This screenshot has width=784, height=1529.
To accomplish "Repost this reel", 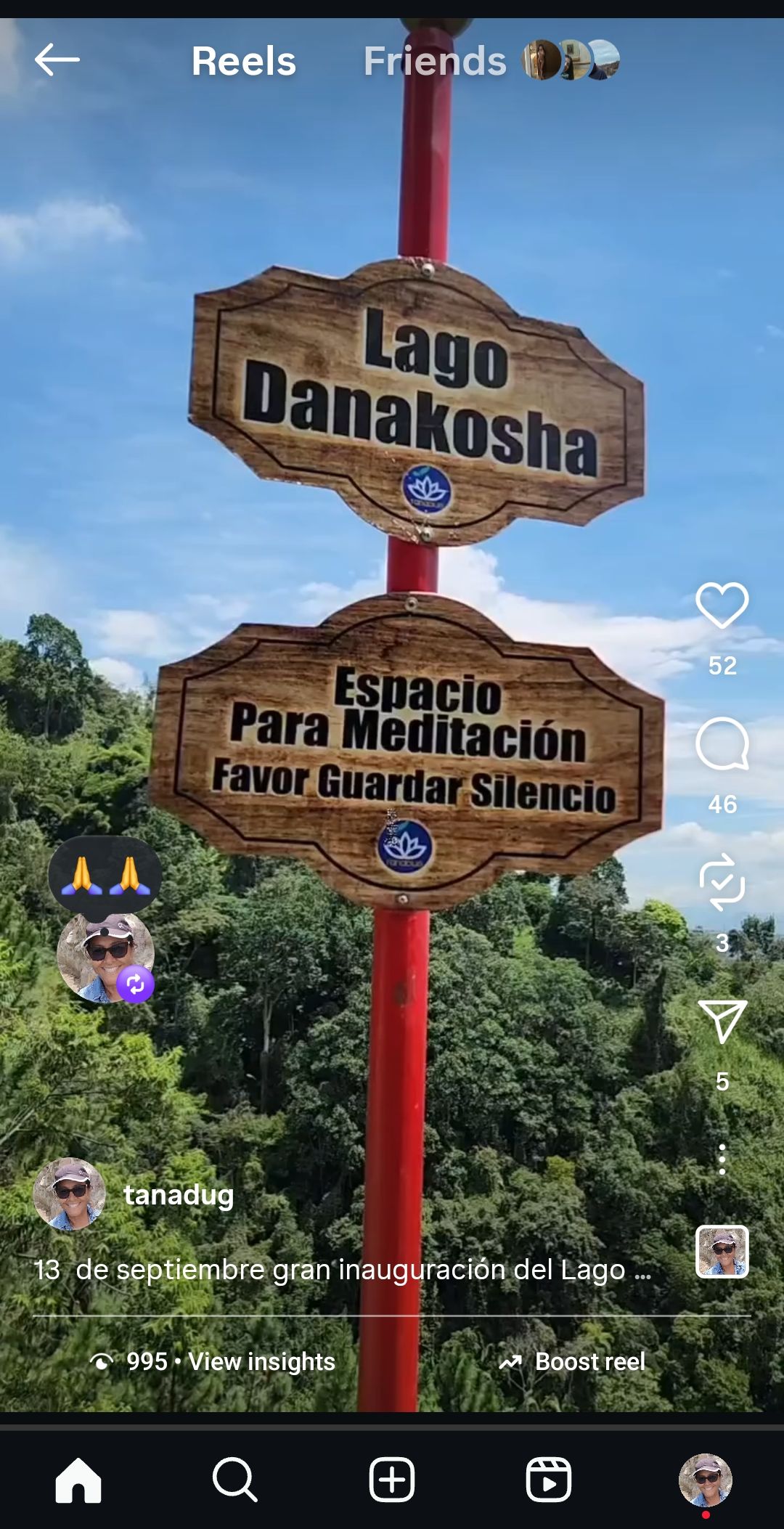I will point(722,882).
